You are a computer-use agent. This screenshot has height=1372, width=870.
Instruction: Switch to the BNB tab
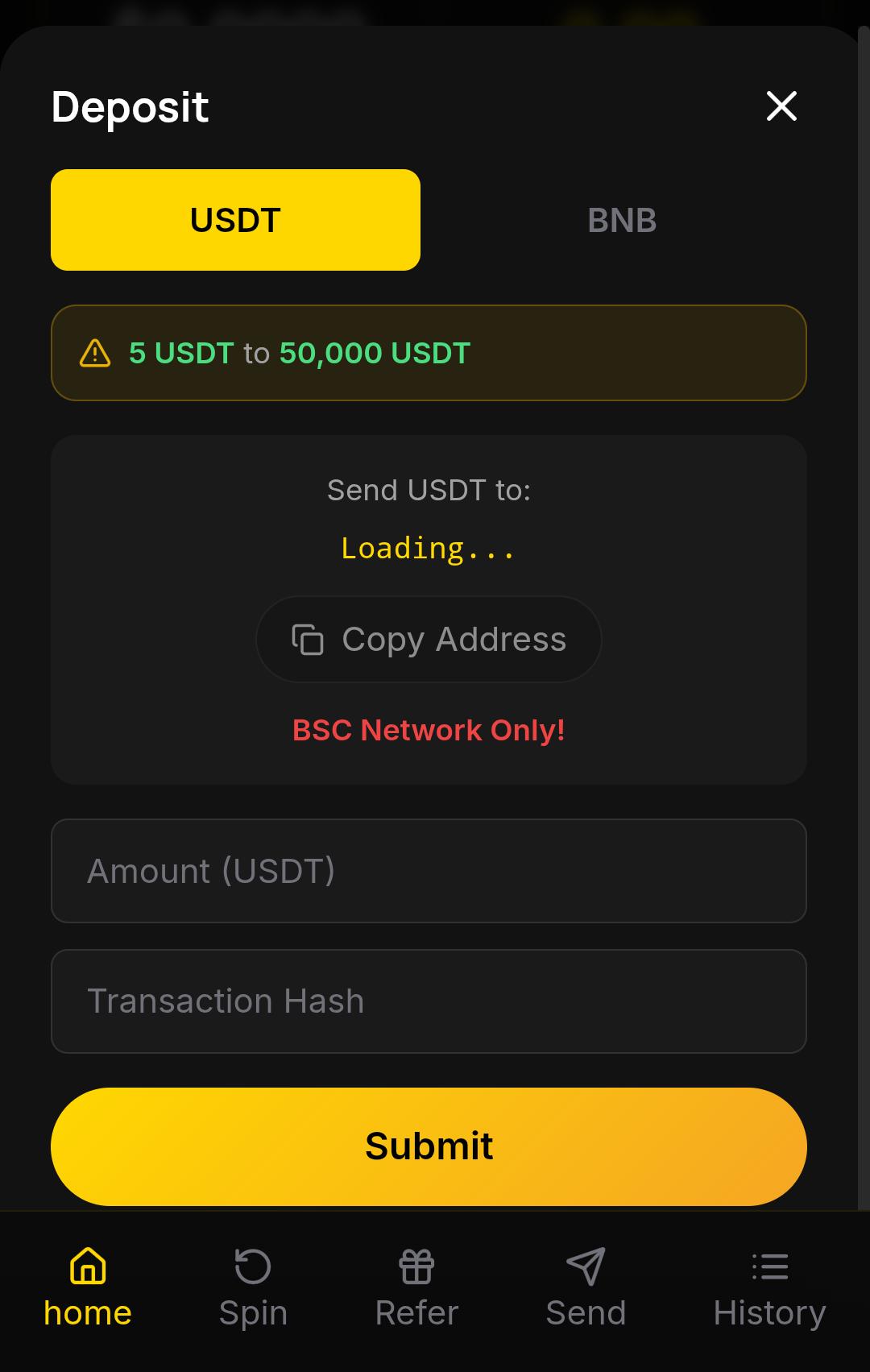620,219
